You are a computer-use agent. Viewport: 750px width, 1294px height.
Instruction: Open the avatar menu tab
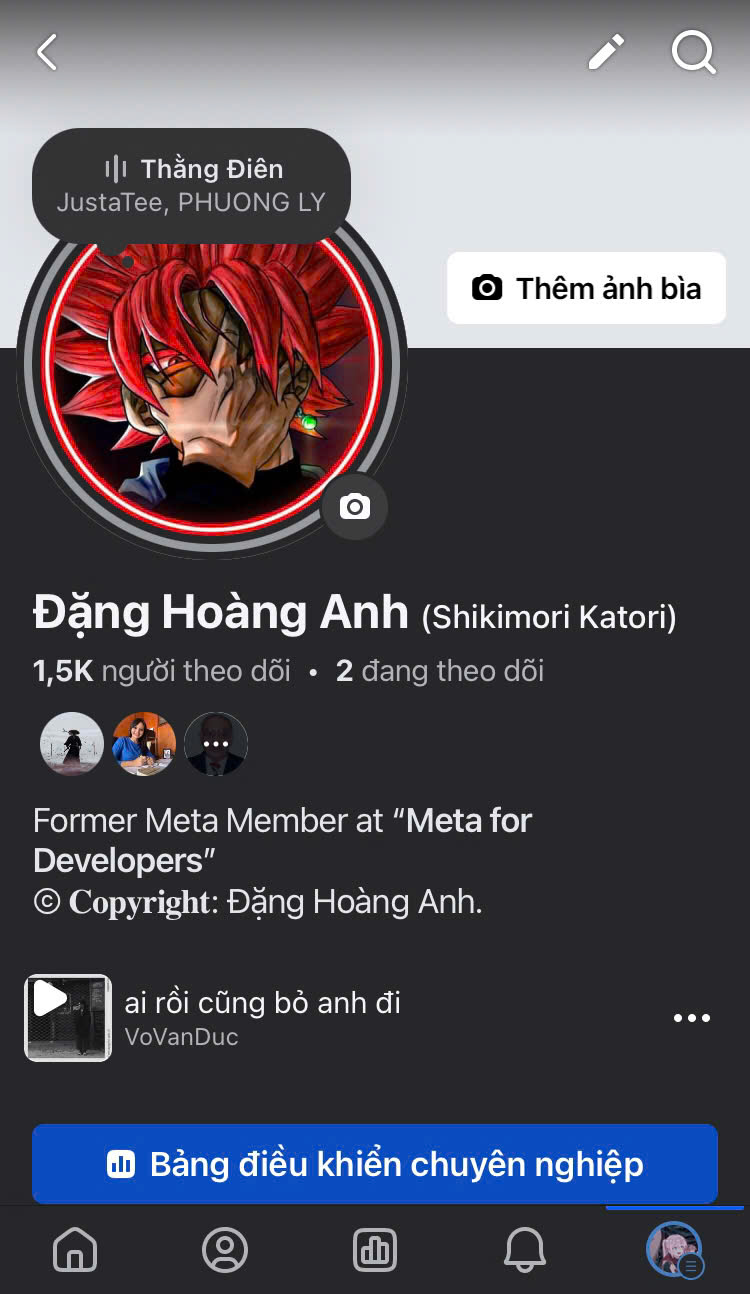click(x=675, y=1250)
